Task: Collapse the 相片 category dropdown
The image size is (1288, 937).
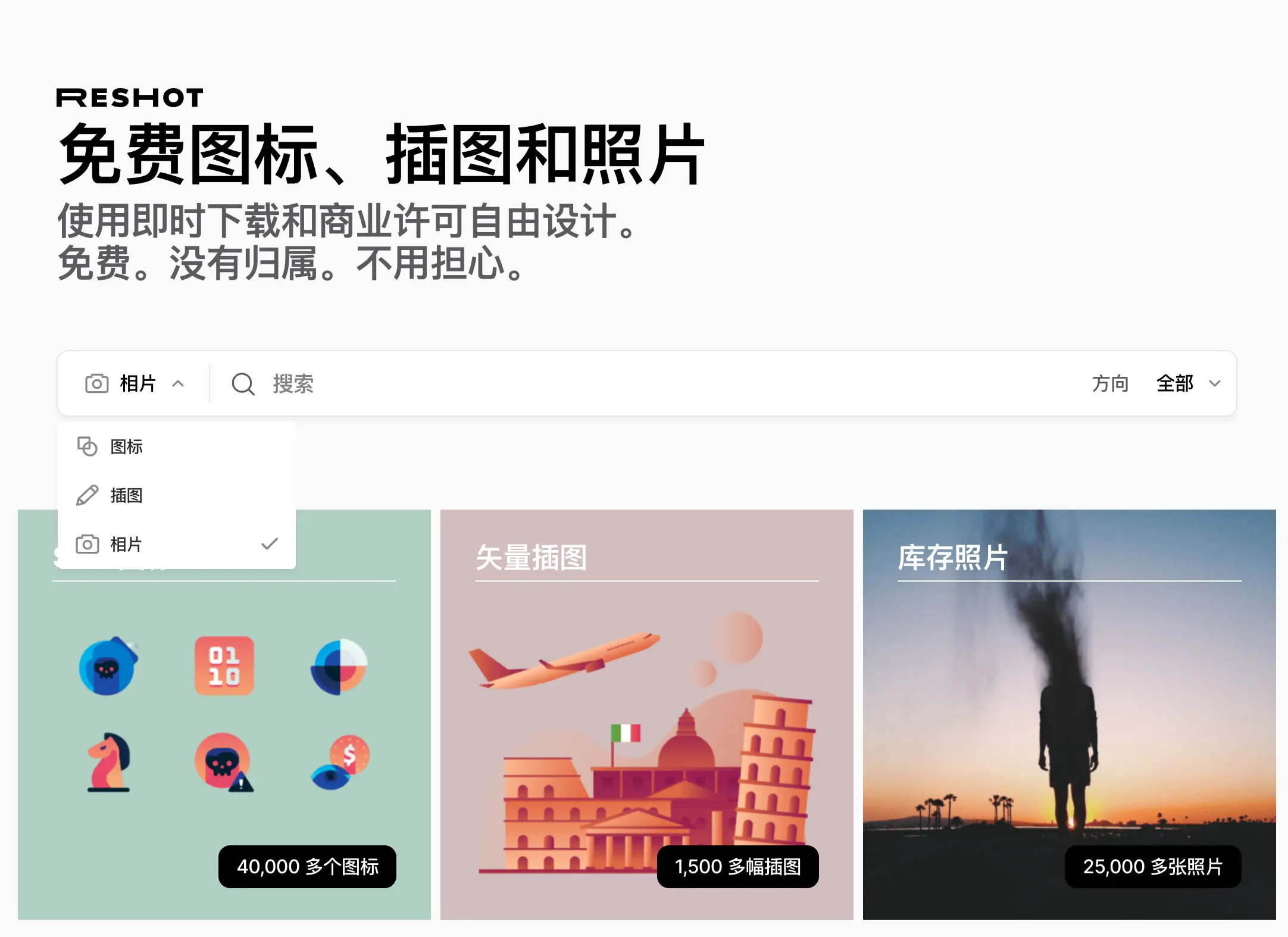Action: (135, 384)
